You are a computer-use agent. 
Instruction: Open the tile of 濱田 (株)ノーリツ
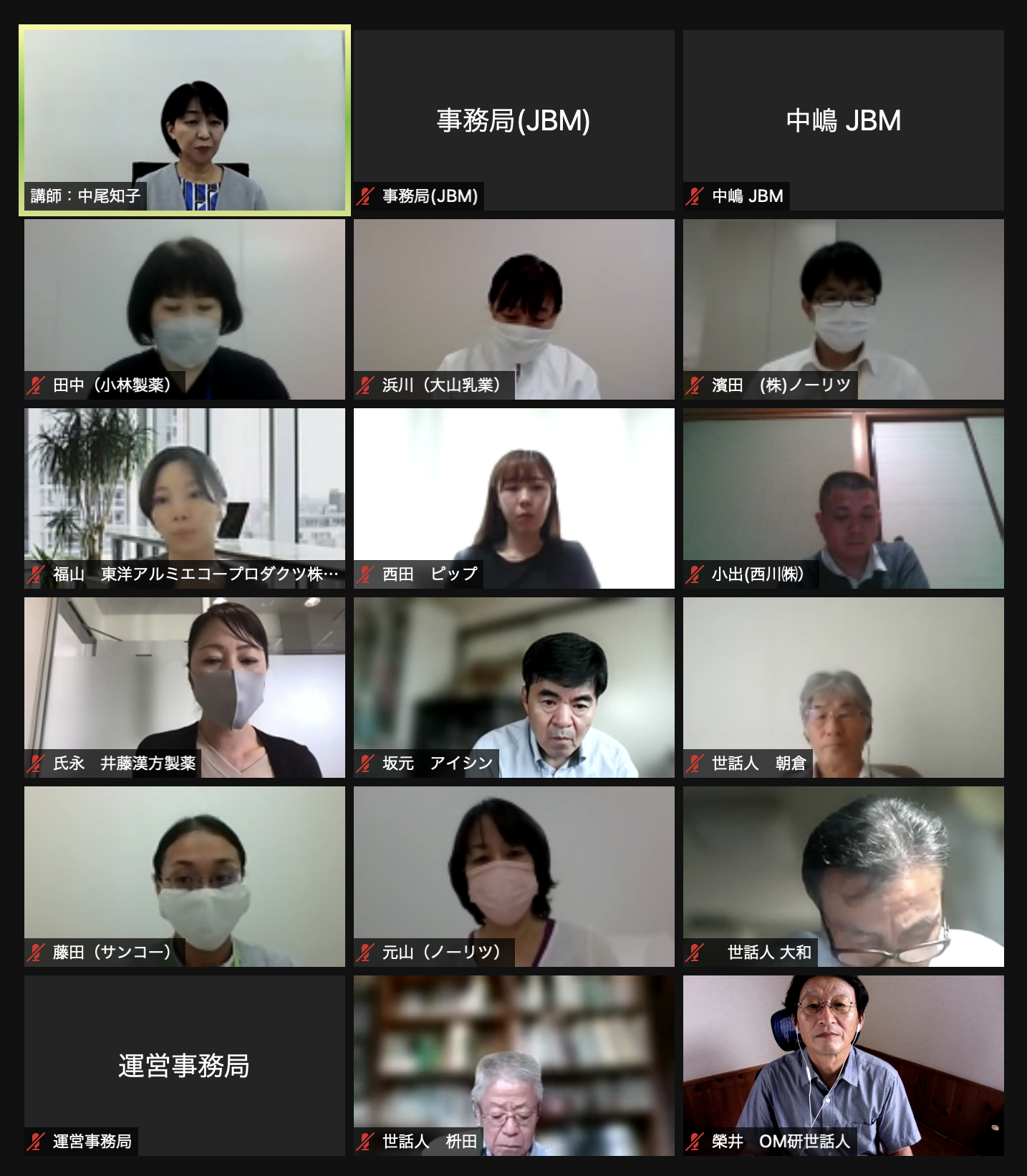click(x=843, y=309)
